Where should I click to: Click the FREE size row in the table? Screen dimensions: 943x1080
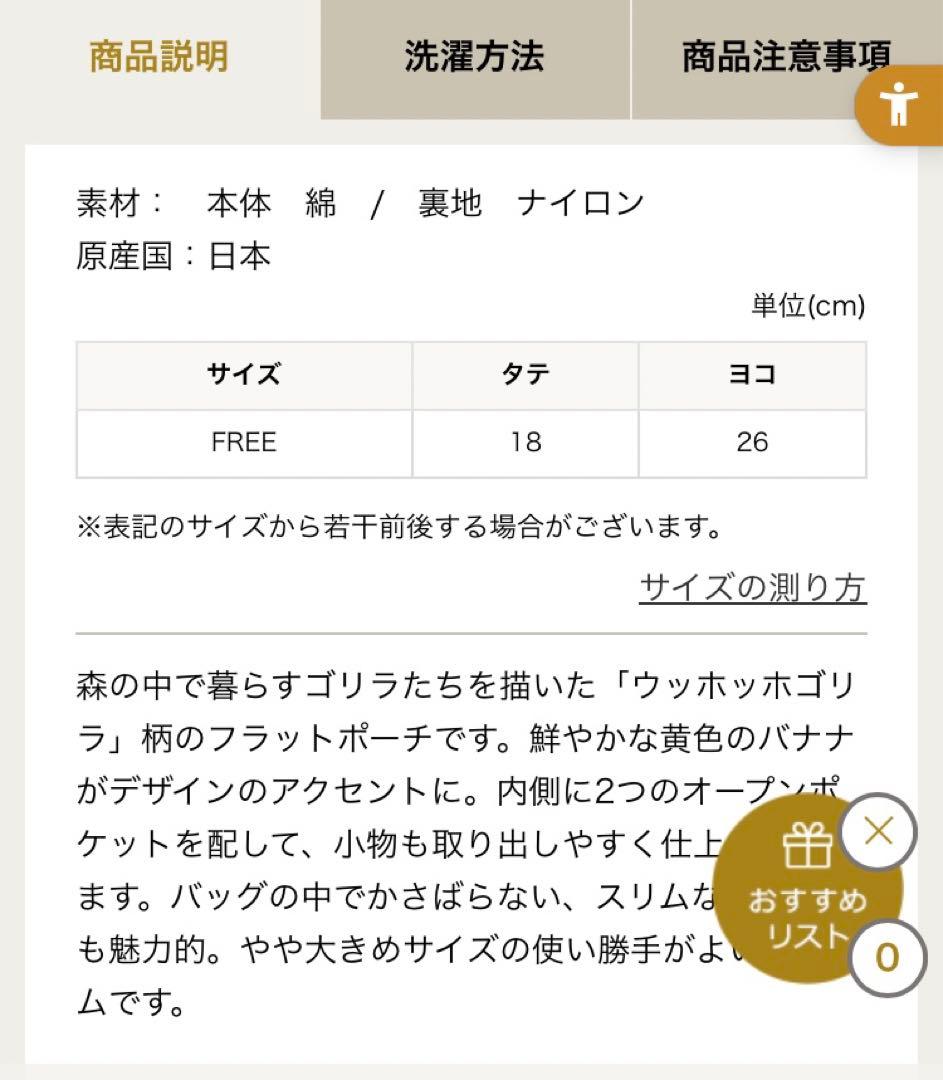[243, 442]
